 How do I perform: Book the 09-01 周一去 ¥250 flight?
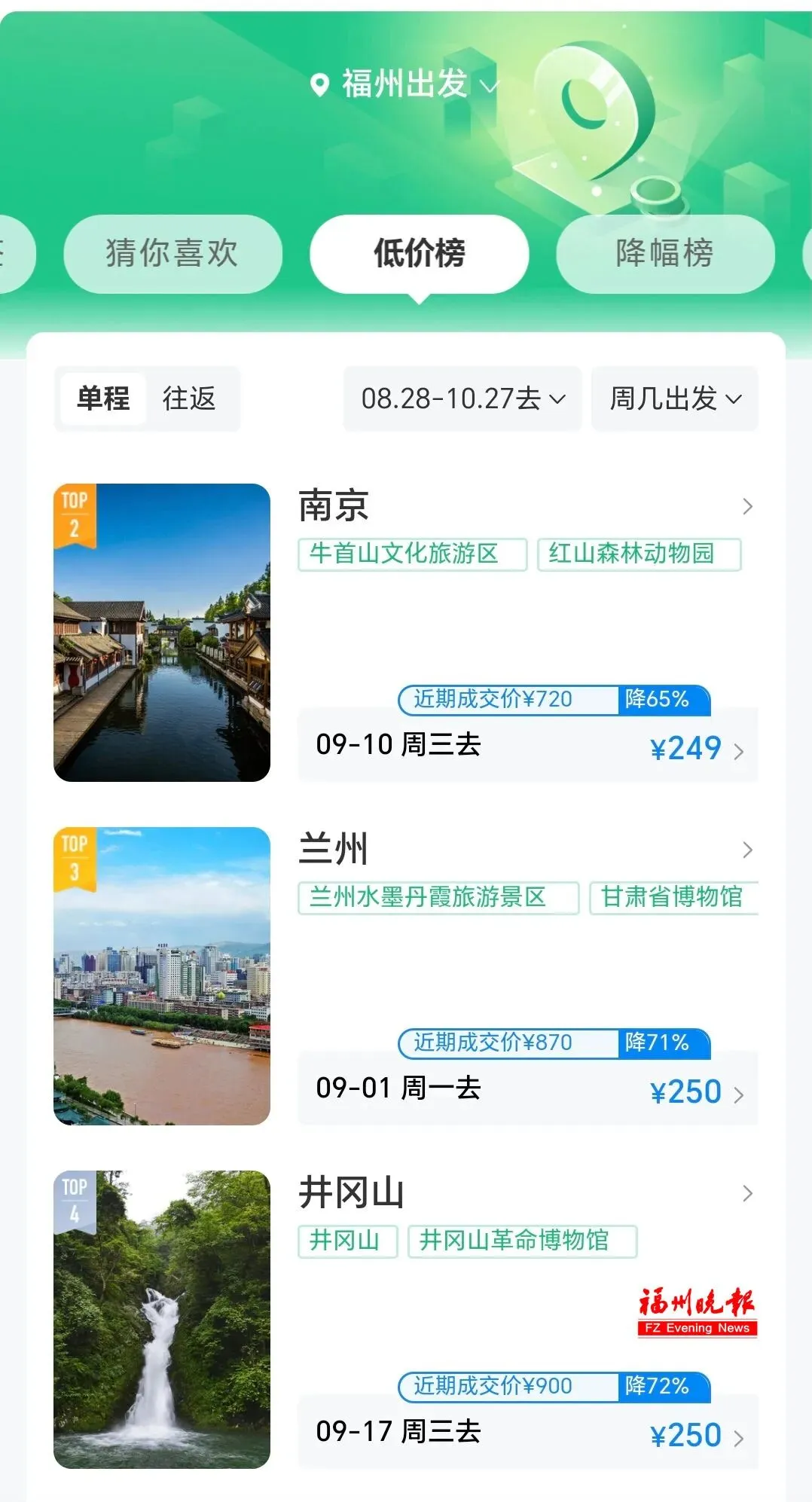pos(527,1088)
